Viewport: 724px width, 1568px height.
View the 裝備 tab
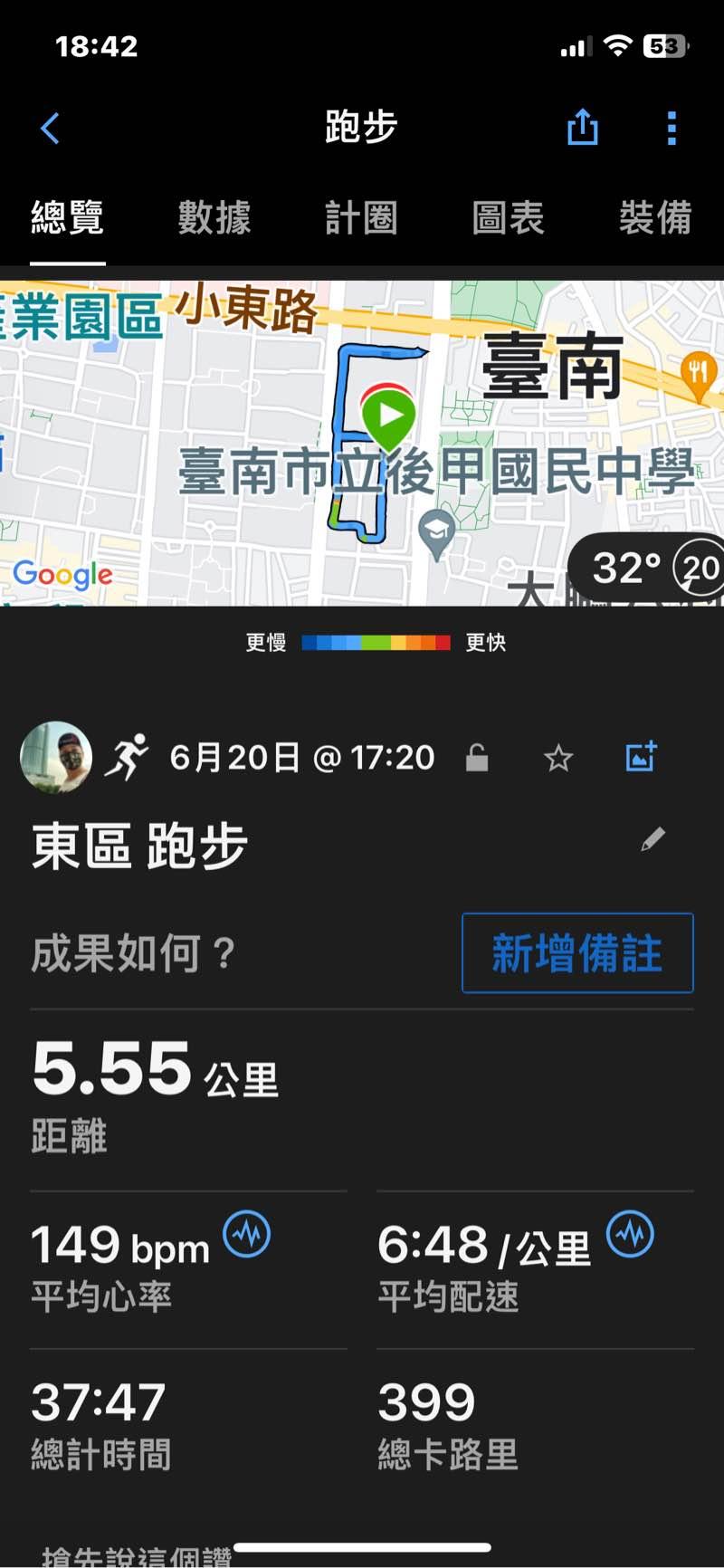click(654, 218)
